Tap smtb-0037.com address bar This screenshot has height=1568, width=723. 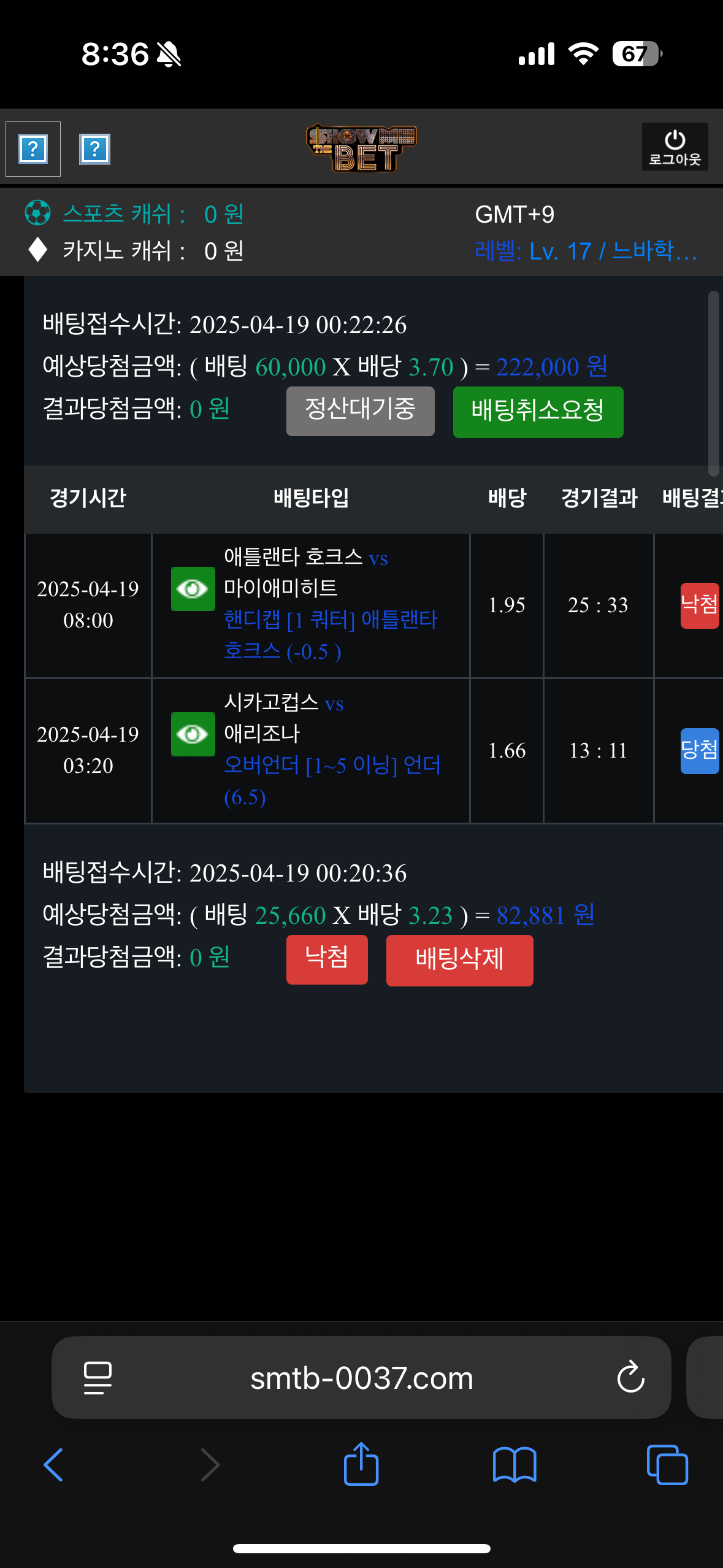[x=362, y=1378]
